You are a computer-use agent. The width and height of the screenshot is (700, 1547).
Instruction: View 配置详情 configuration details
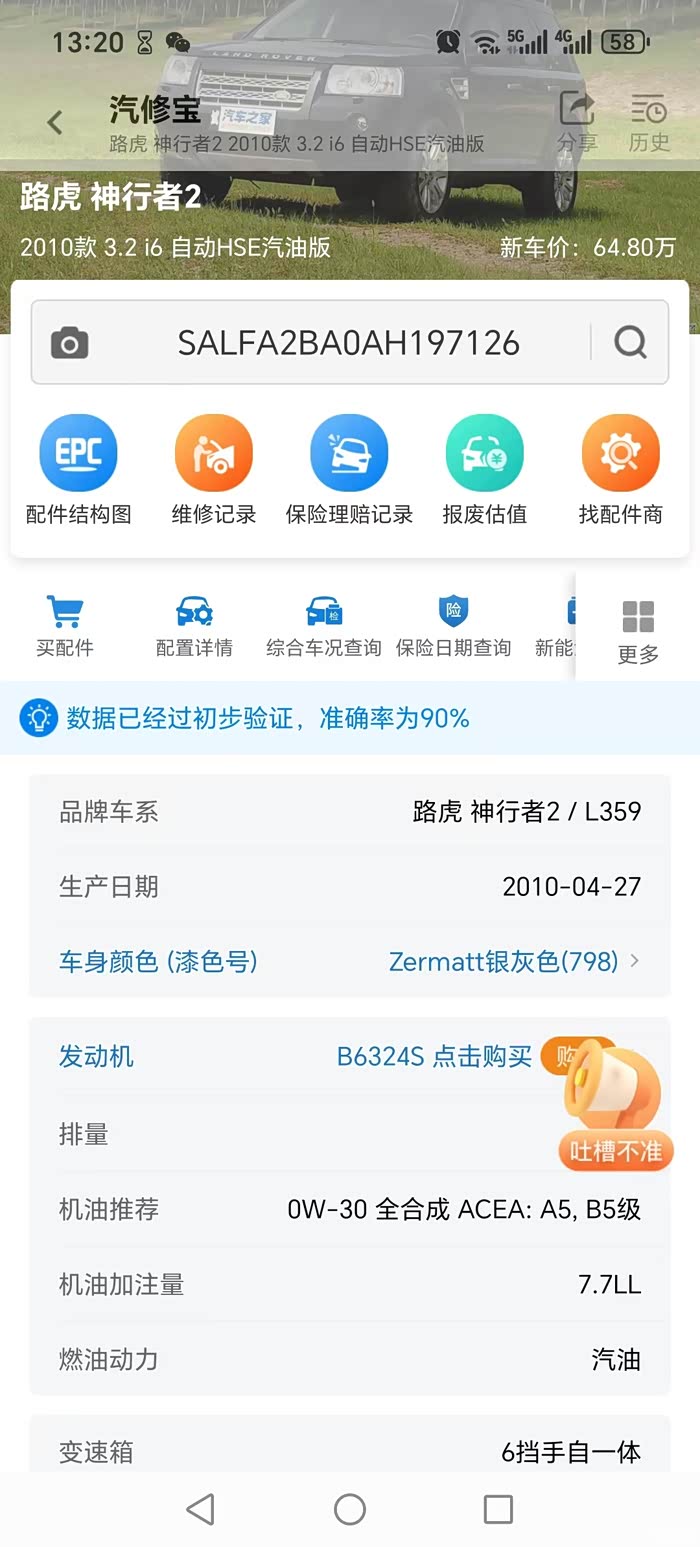click(x=194, y=627)
